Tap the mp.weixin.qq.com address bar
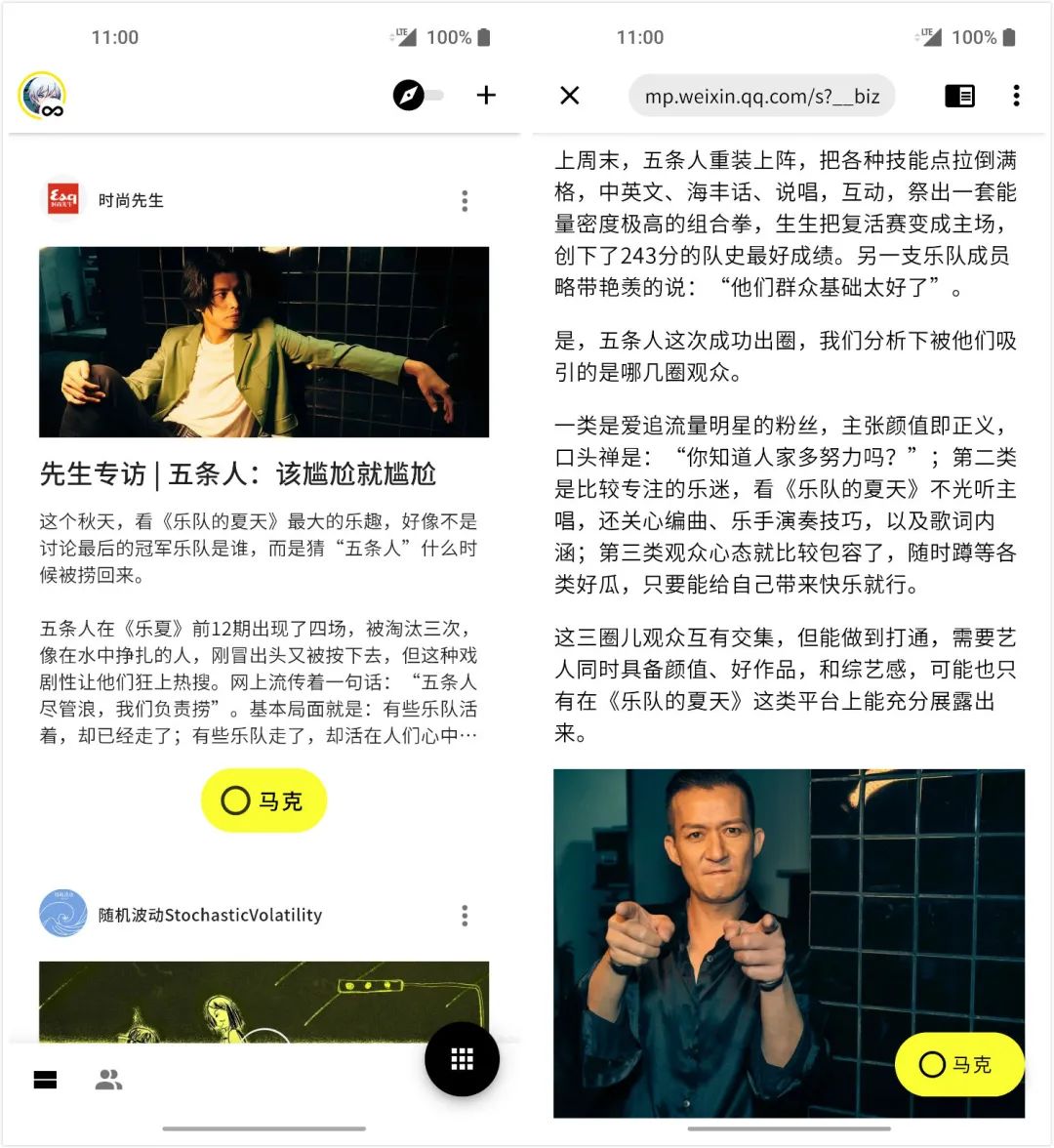The height and width of the screenshot is (1148, 1054). pyautogui.click(x=761, y=96)
